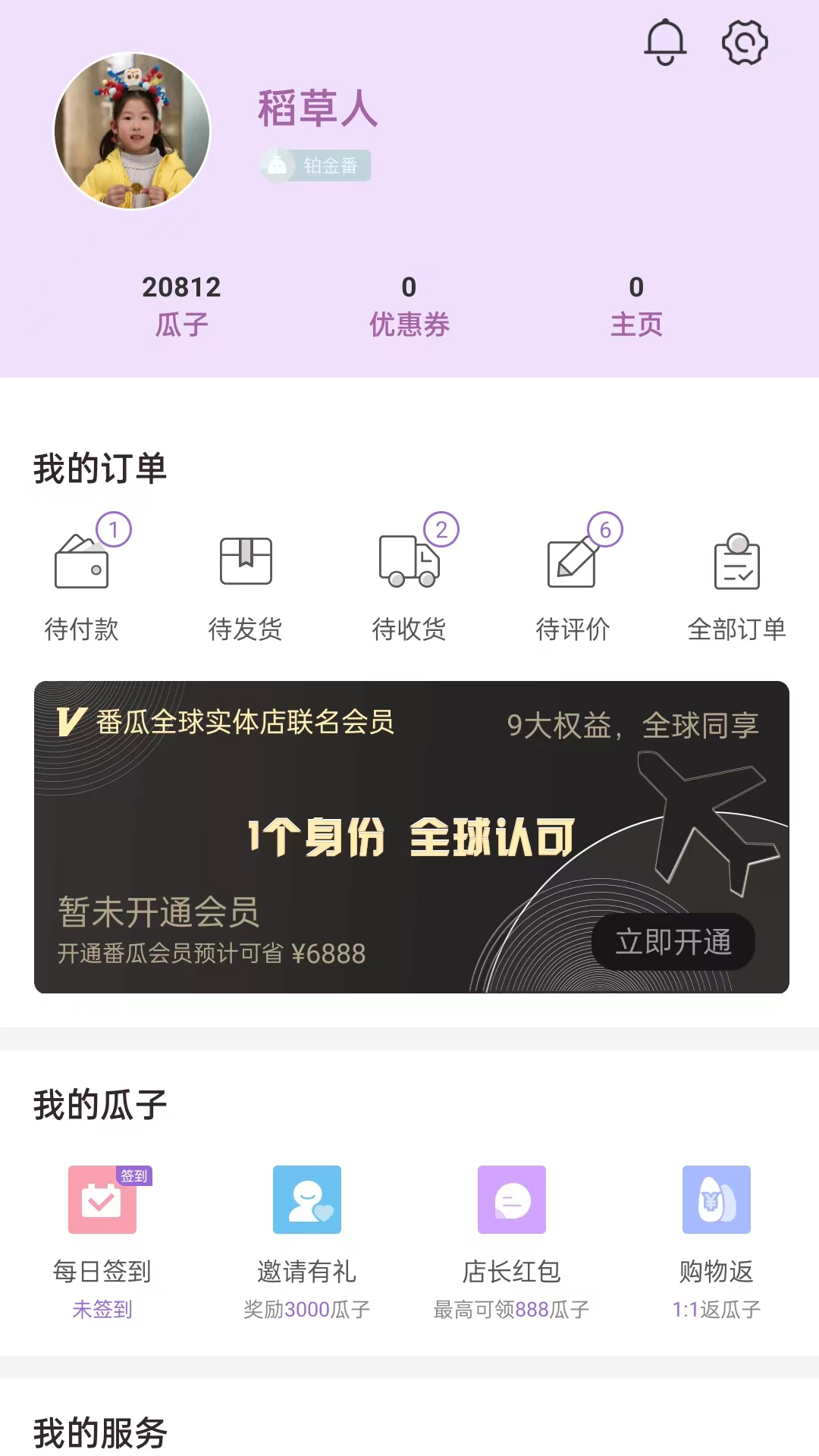Tap 立即开通 to activate membership

click(x=673, y=942)
